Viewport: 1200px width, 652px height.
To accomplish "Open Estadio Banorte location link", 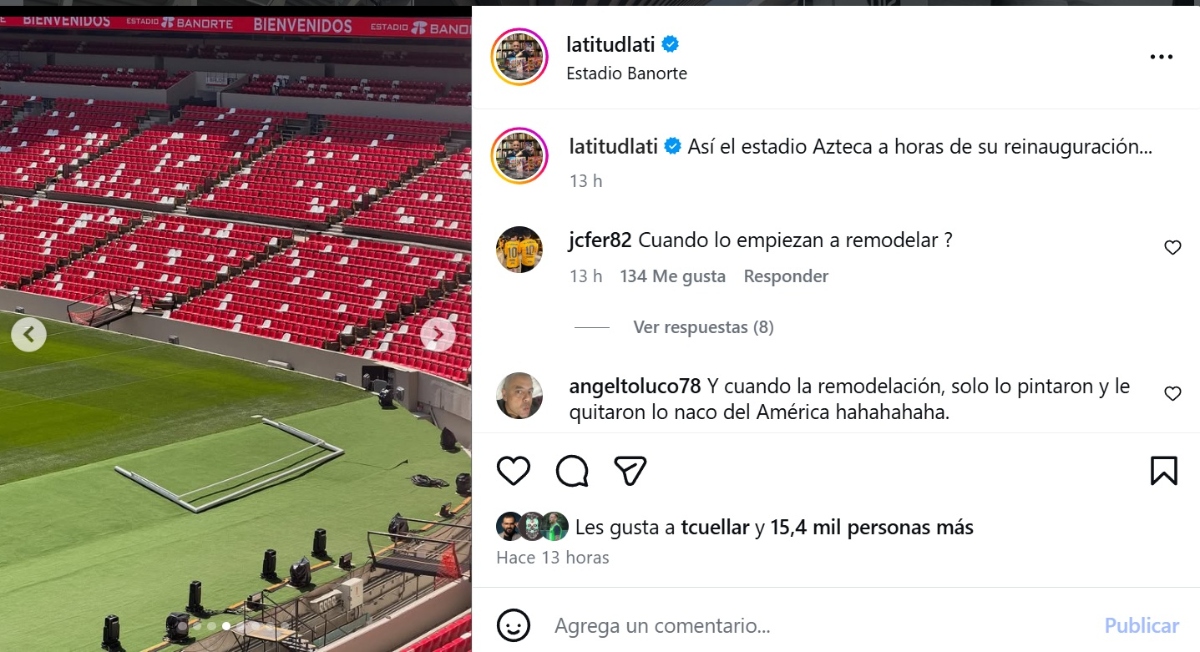I will click(626, 73).
